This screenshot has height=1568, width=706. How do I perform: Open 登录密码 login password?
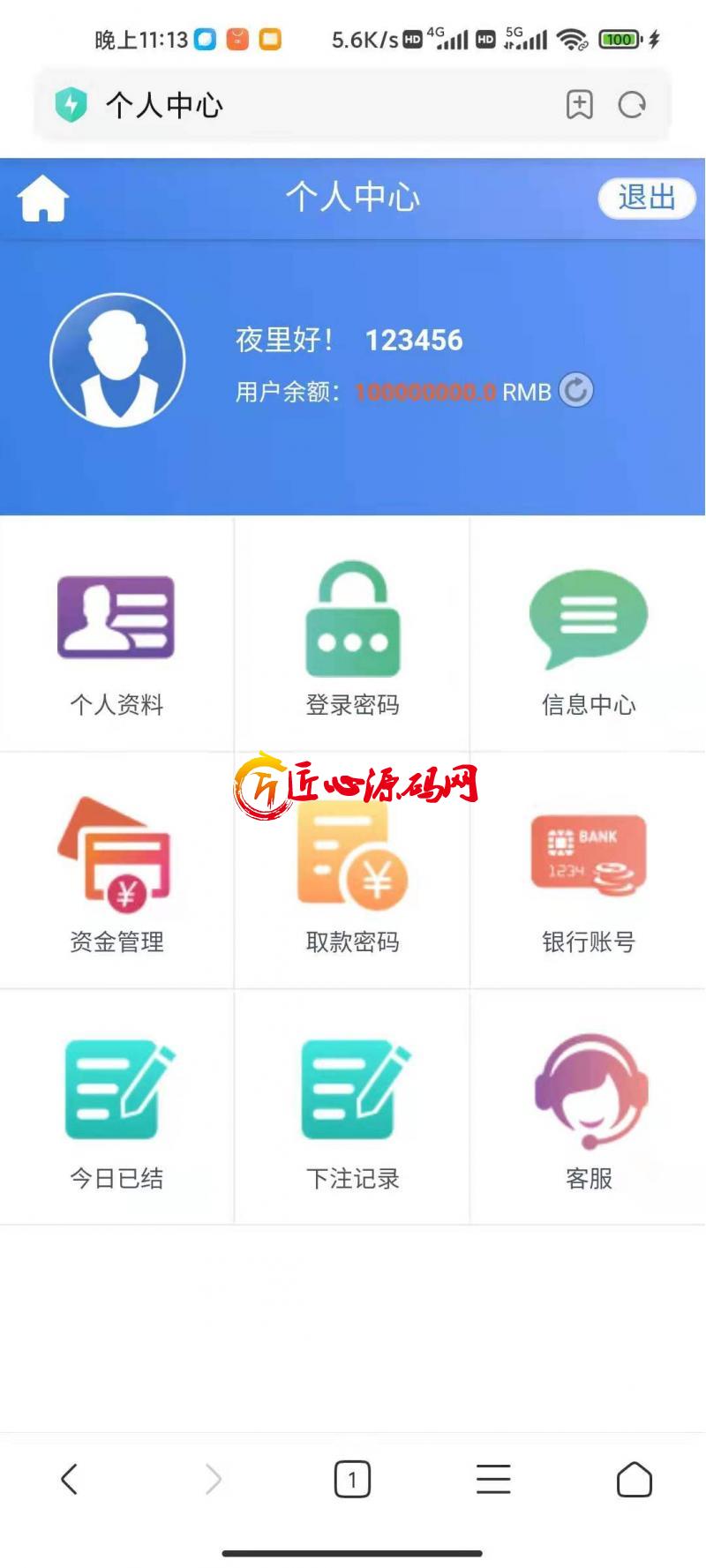[352, 634]
